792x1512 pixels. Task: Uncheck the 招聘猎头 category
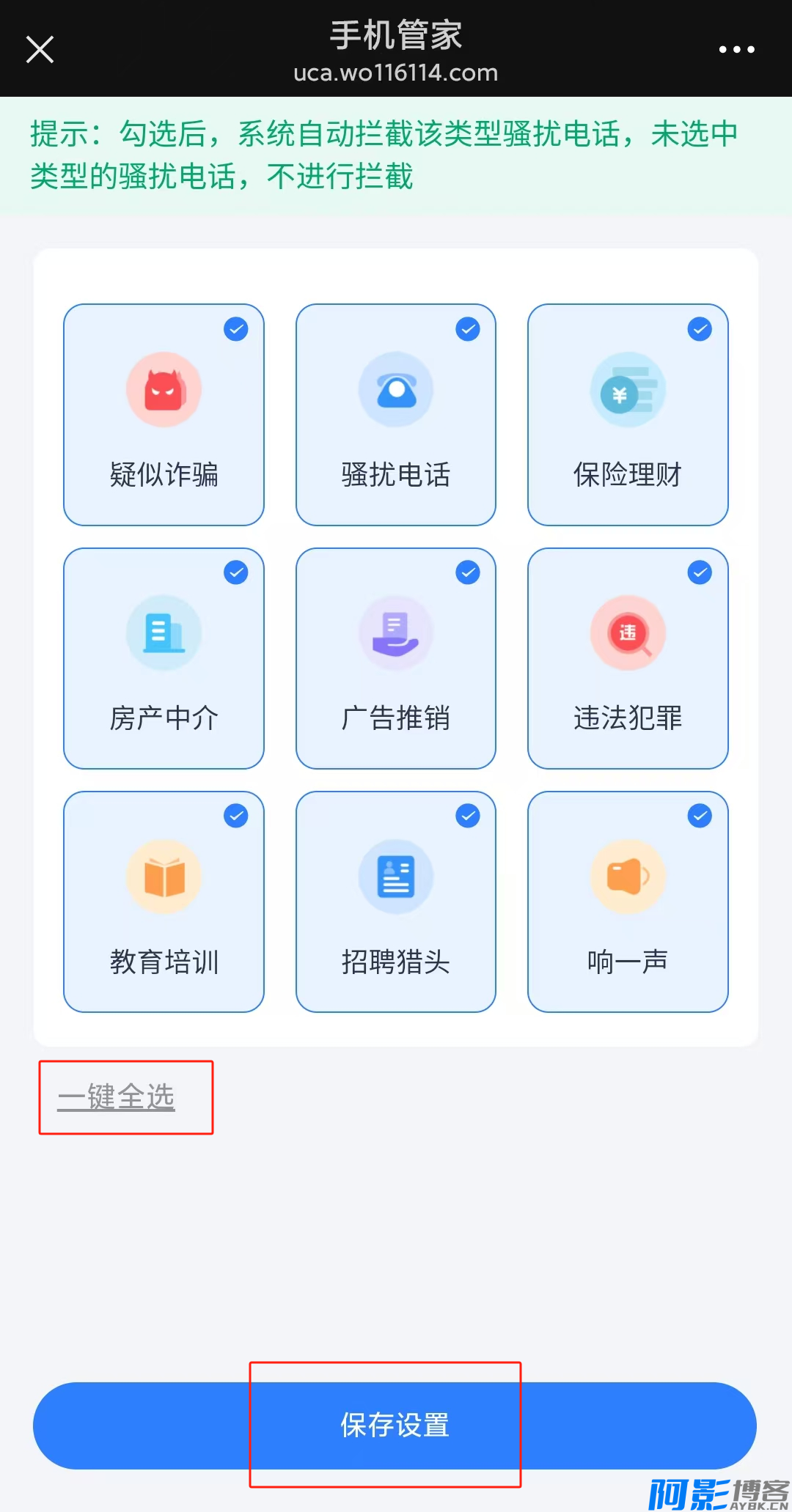(x=396, y=901)
